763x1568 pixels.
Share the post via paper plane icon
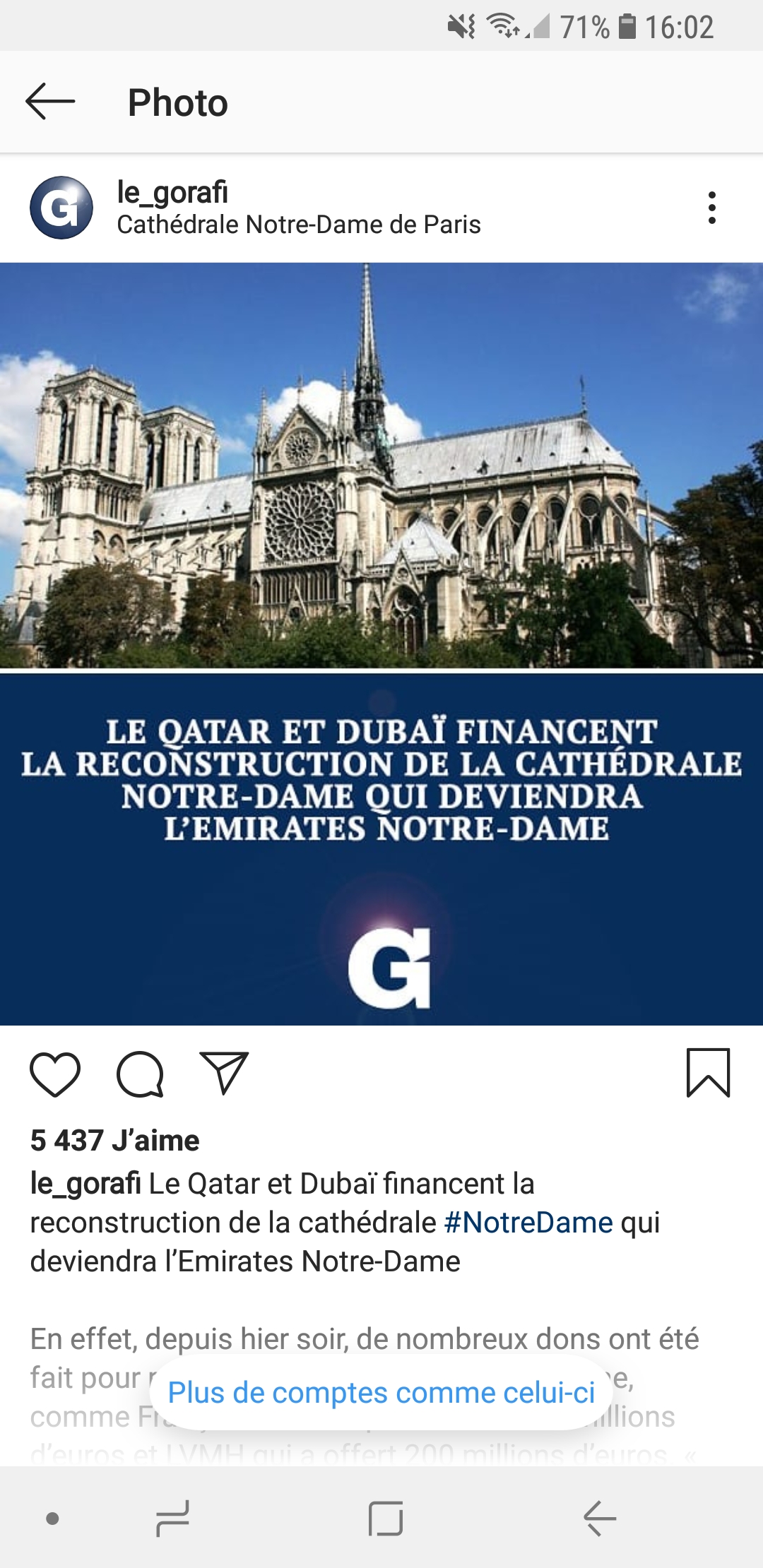point(224,1074)
